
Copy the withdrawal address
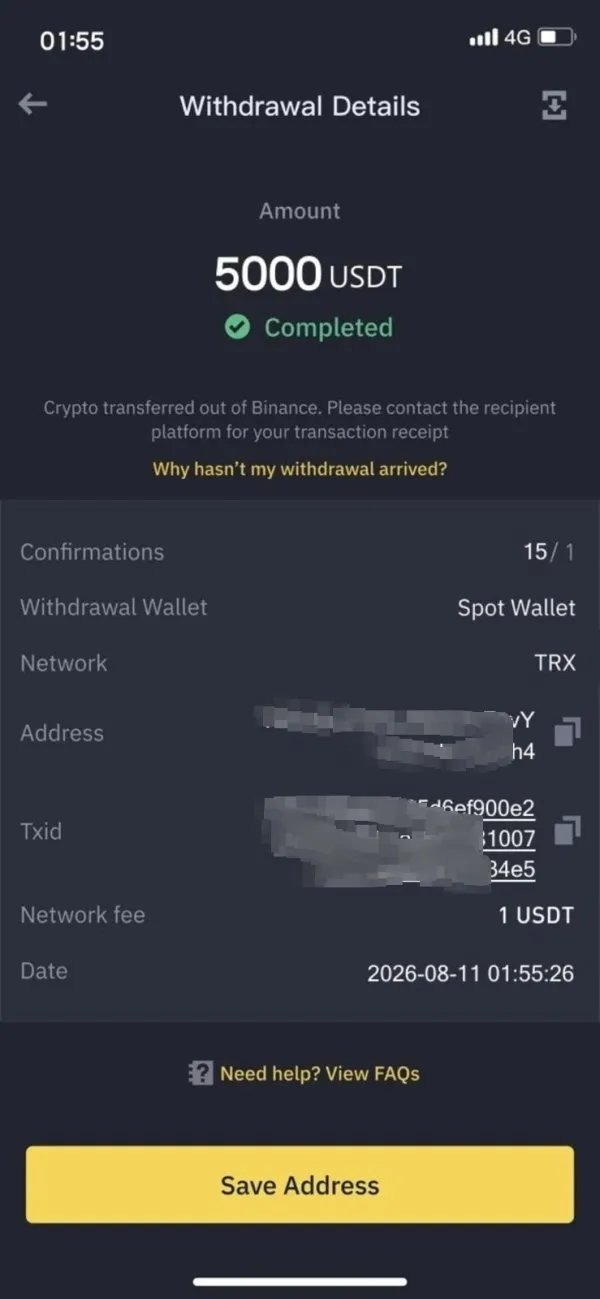click(x=567, y=732)
